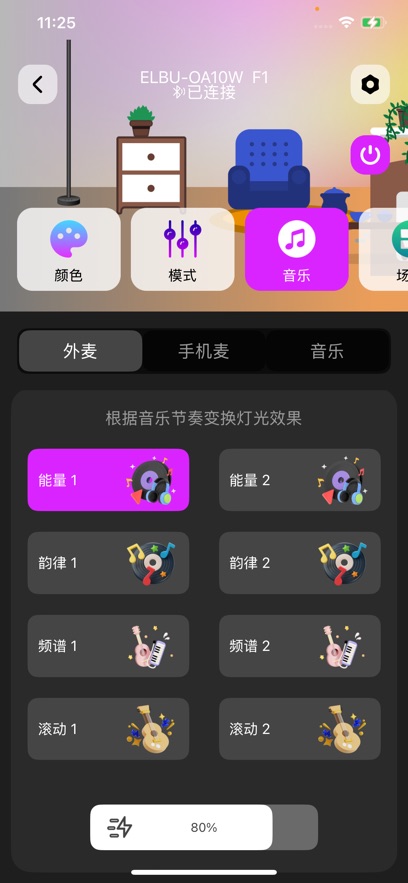408x883 pixels.
Task: Open device settings hexagon icon
Action: [370, 84]
